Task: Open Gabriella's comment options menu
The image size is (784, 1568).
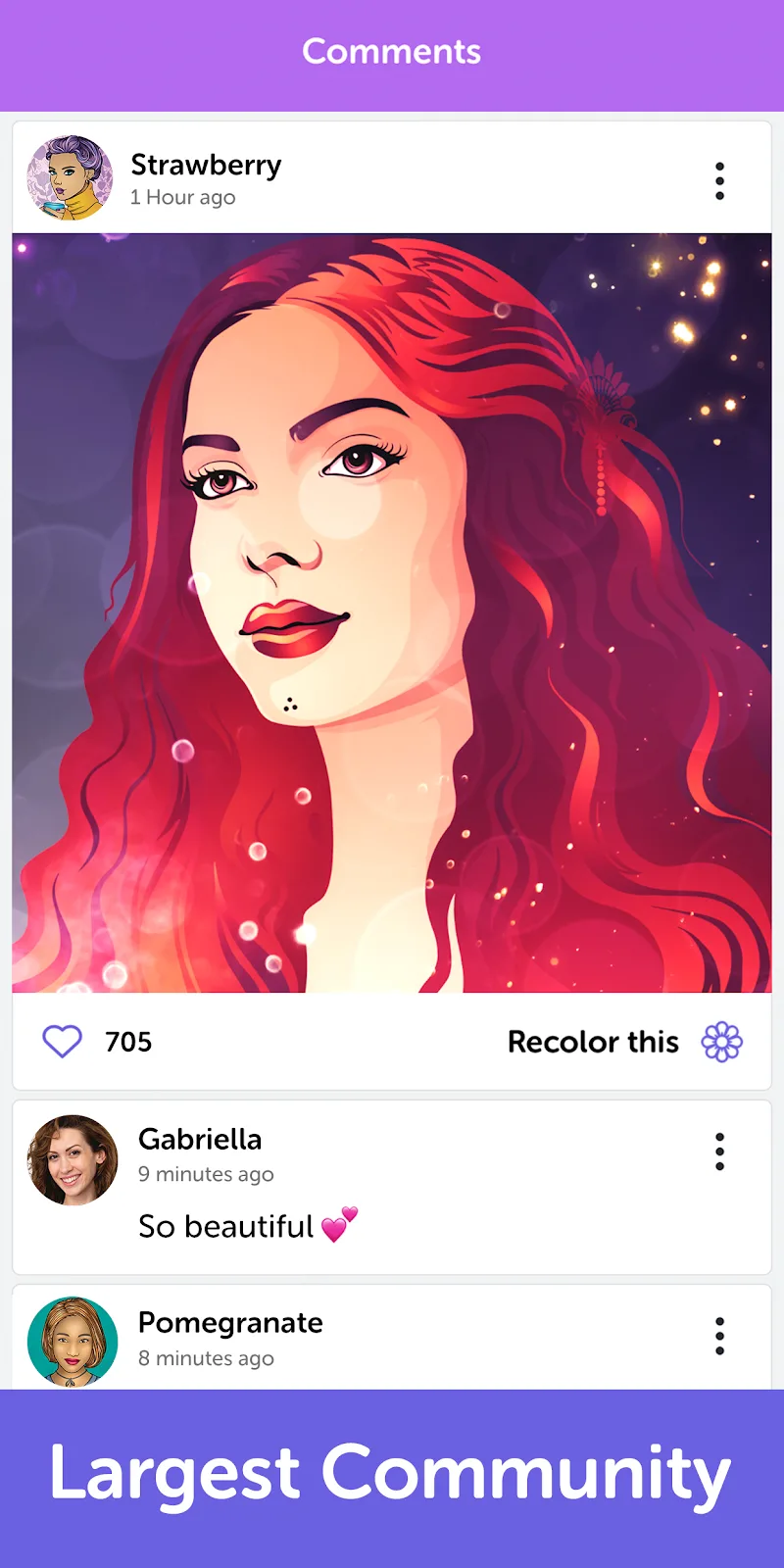Action: tap(719, 1153)
